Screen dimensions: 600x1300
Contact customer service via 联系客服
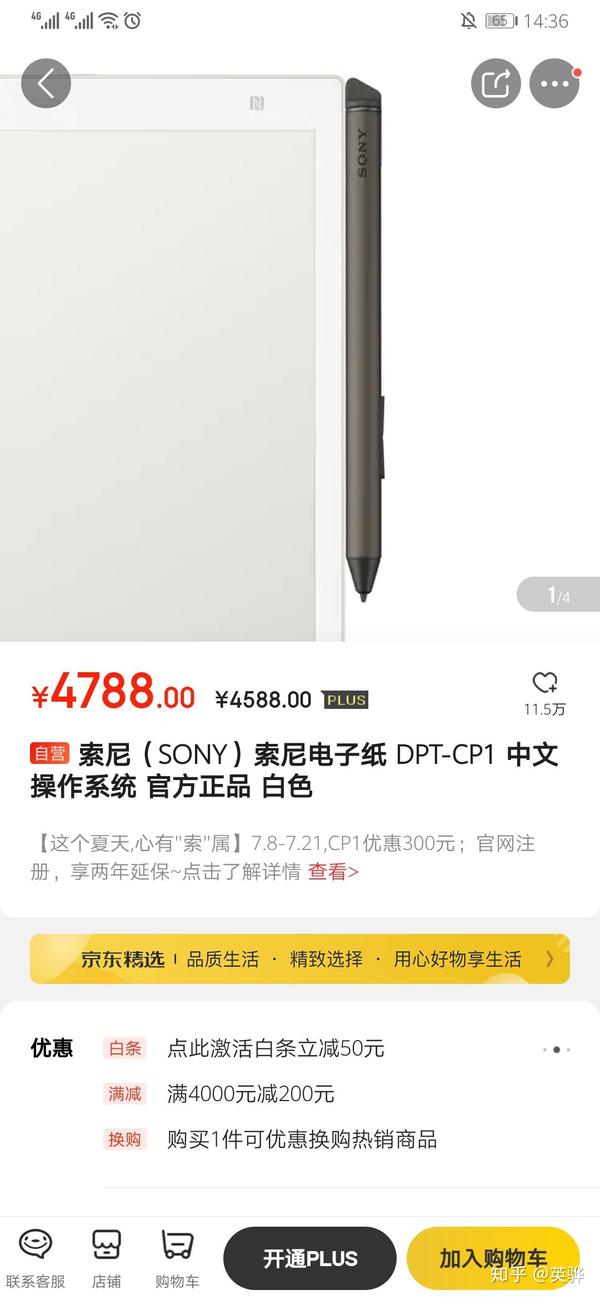36,1258
